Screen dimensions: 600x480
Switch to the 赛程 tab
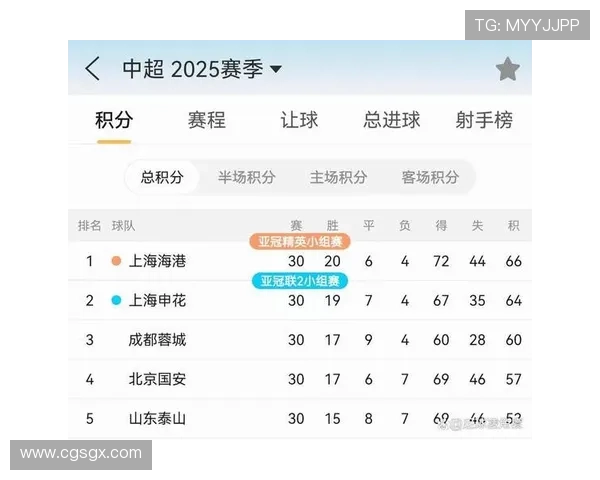coord(206,121)
